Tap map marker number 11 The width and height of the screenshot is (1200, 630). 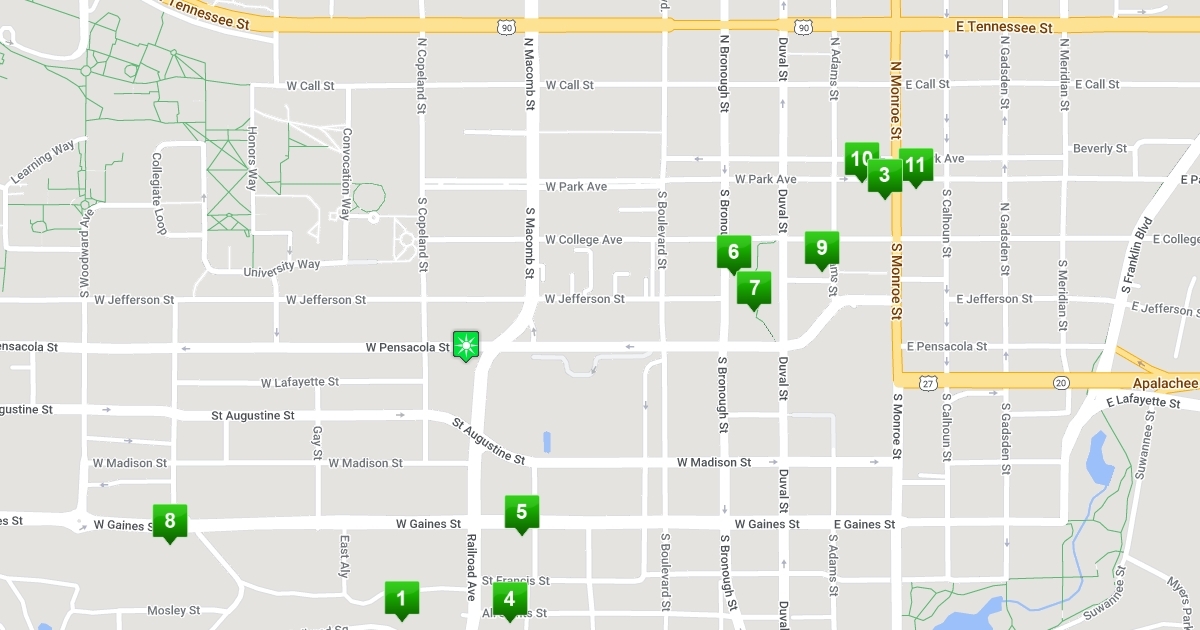(x=917, y=166)
